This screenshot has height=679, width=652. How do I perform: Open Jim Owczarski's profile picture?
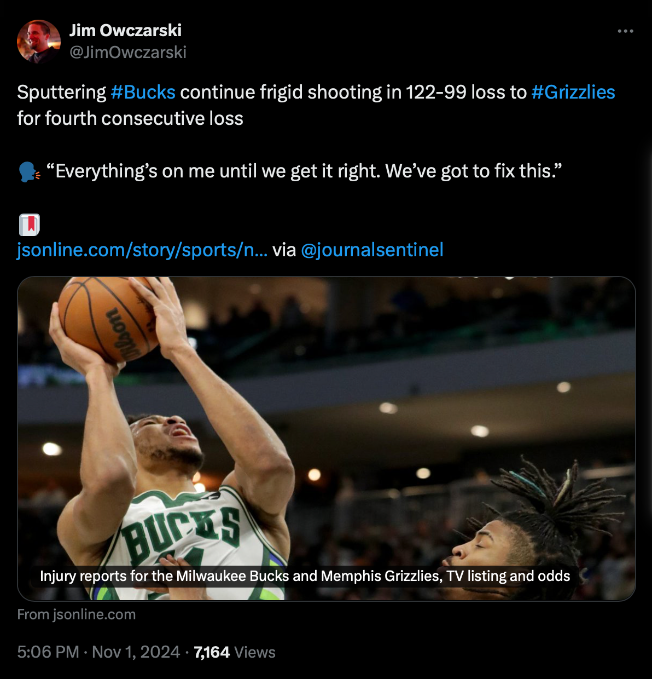pos(39,41)
